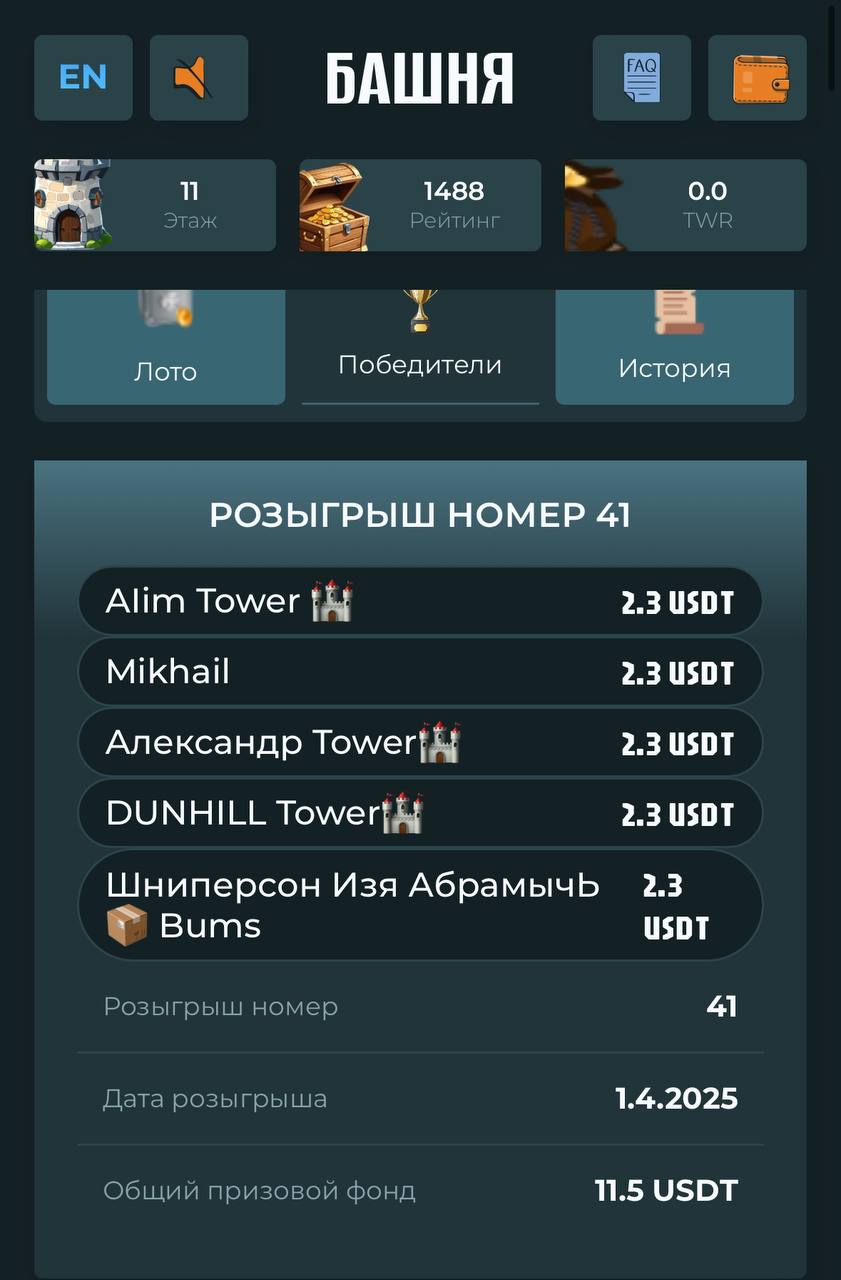Open the FAQ page

point(641,77)
